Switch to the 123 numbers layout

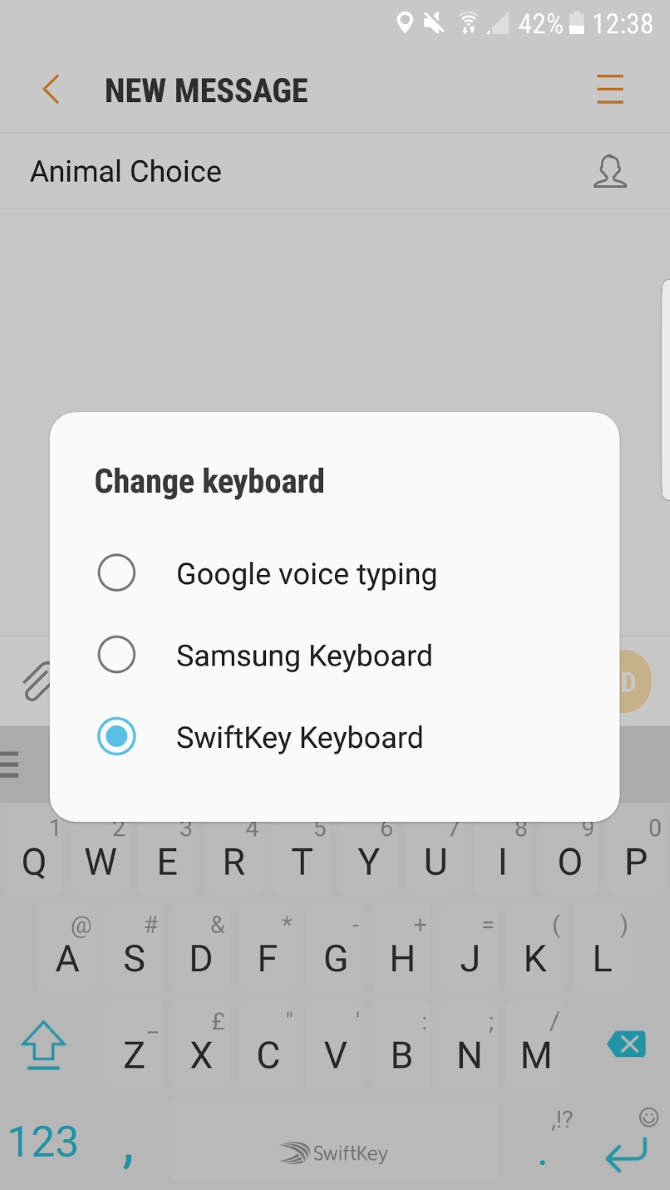pyautogui.click(x=44, y=1142)
